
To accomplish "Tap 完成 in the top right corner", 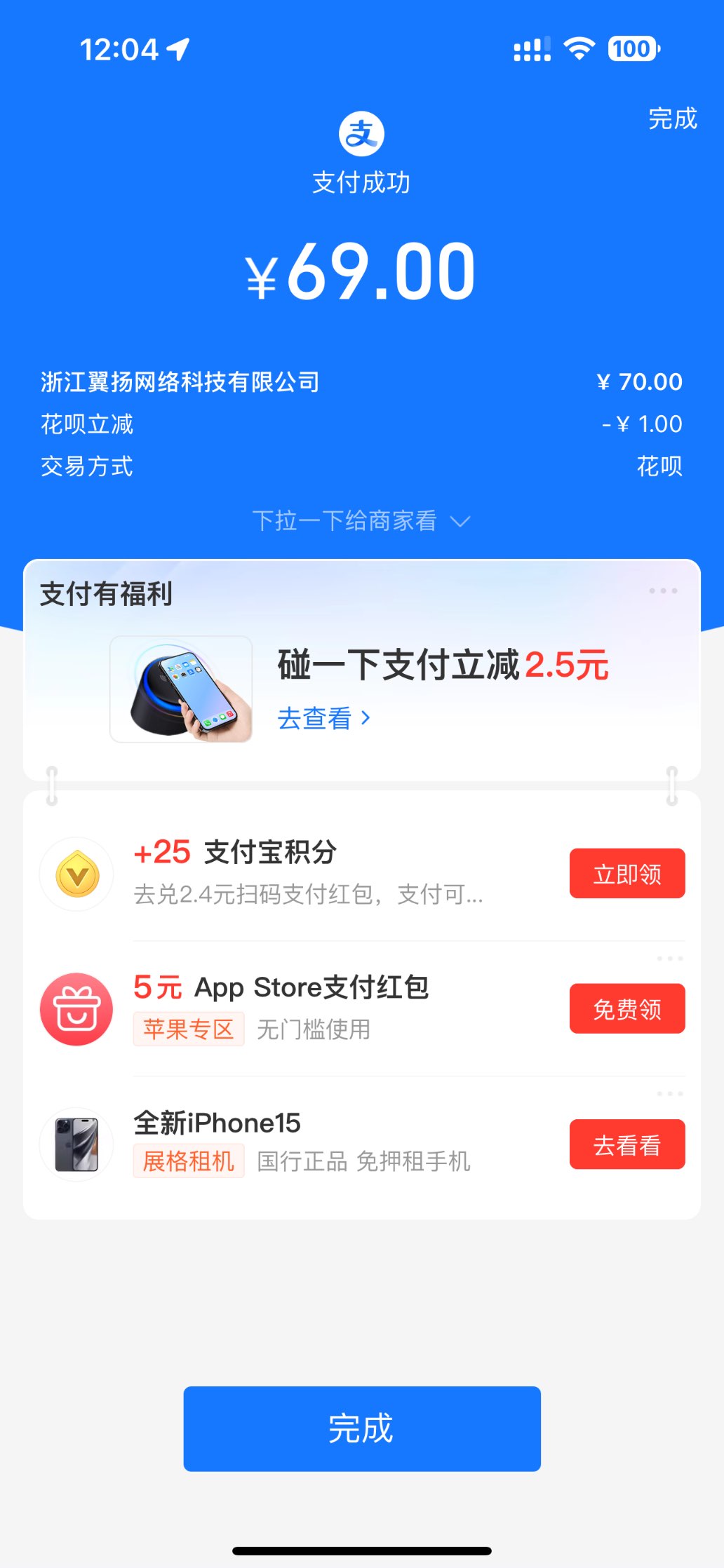I will [x=672, y=119].
